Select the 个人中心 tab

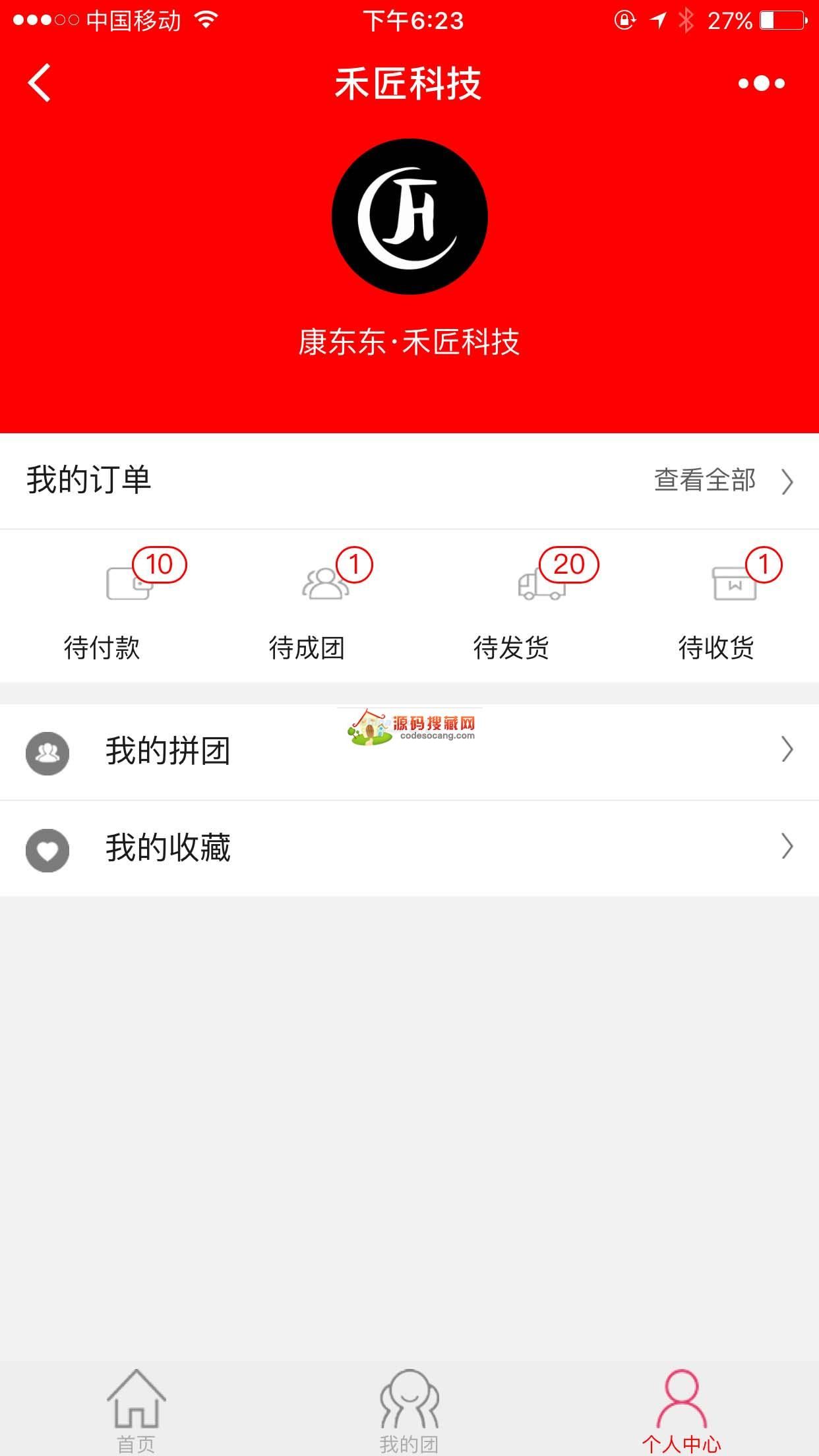click(x=682, y=1411)
